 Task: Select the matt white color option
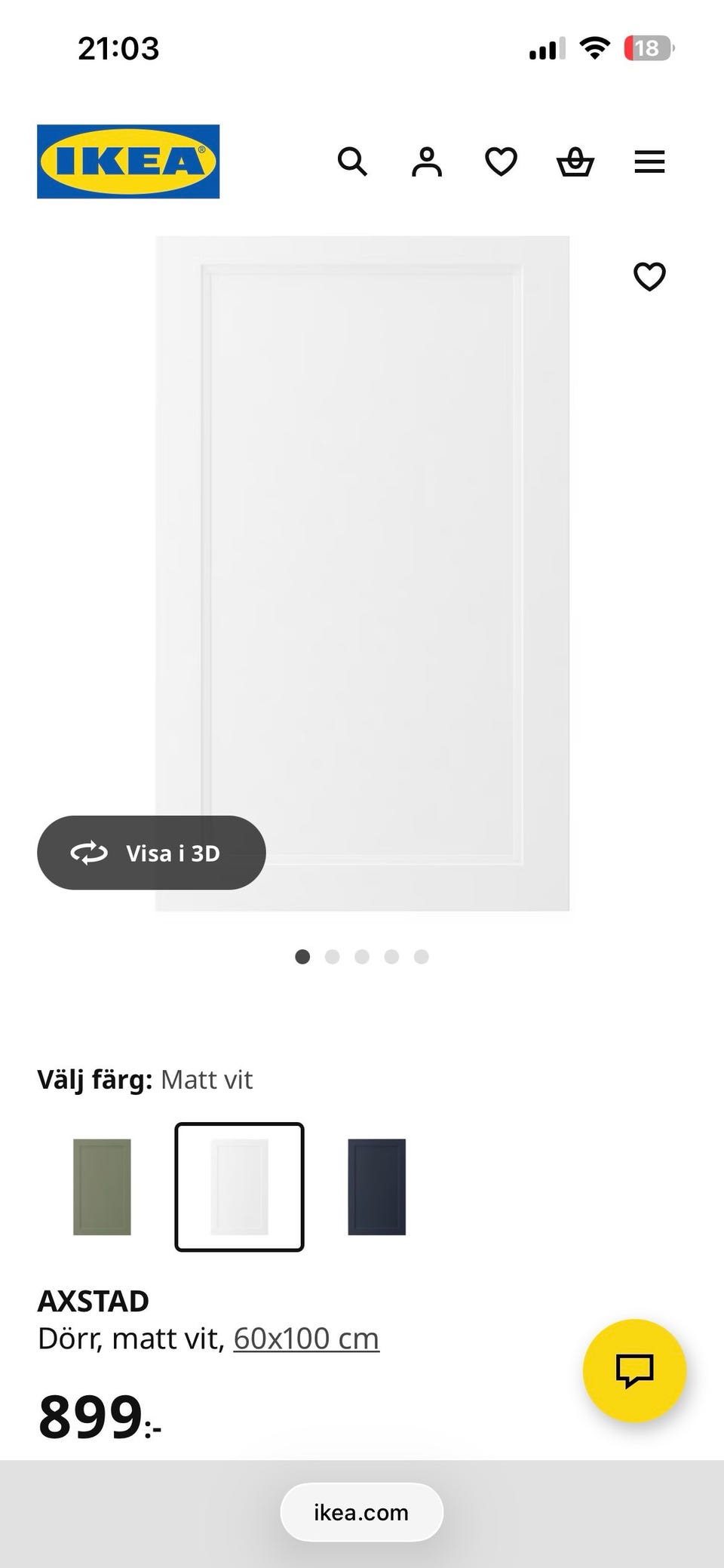point(238,1186)
